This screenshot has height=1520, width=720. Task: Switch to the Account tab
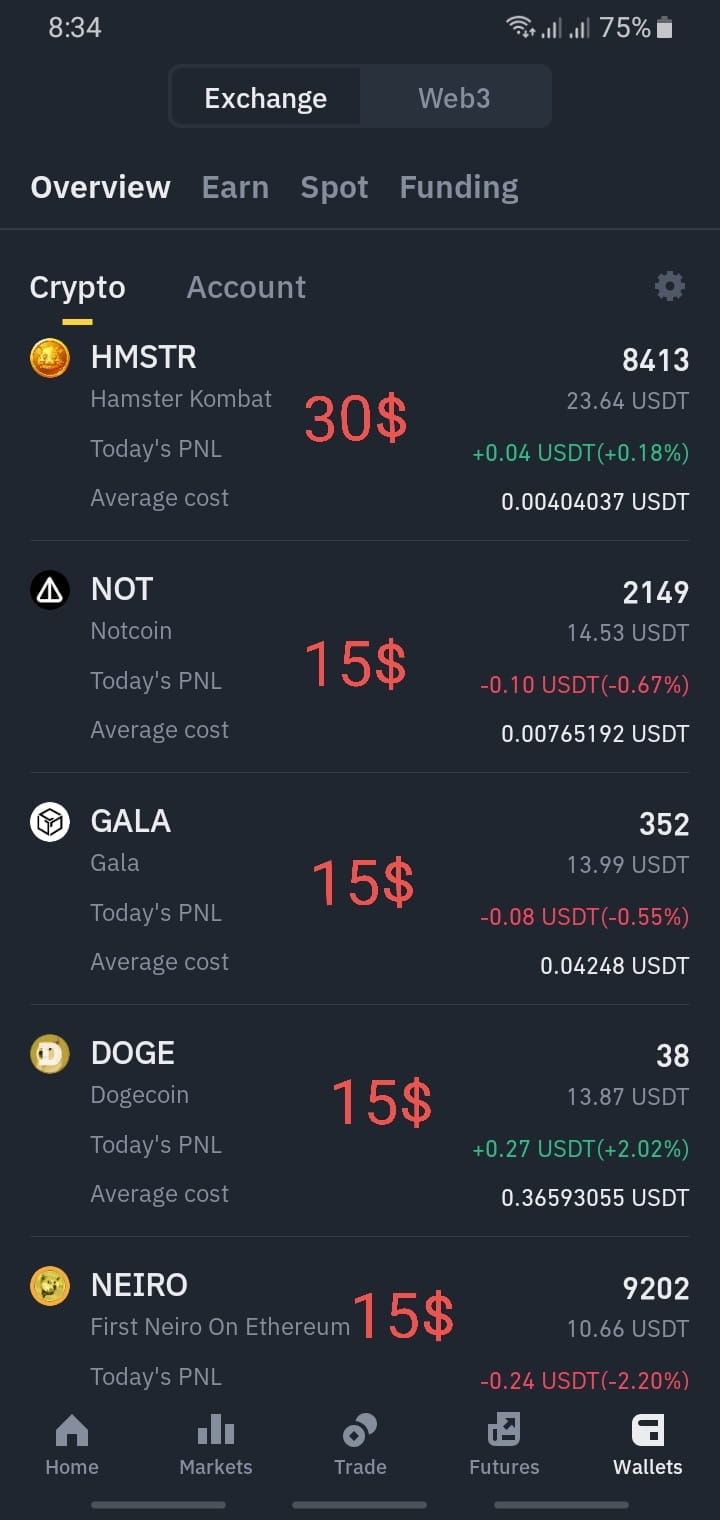tap(245, 287)
